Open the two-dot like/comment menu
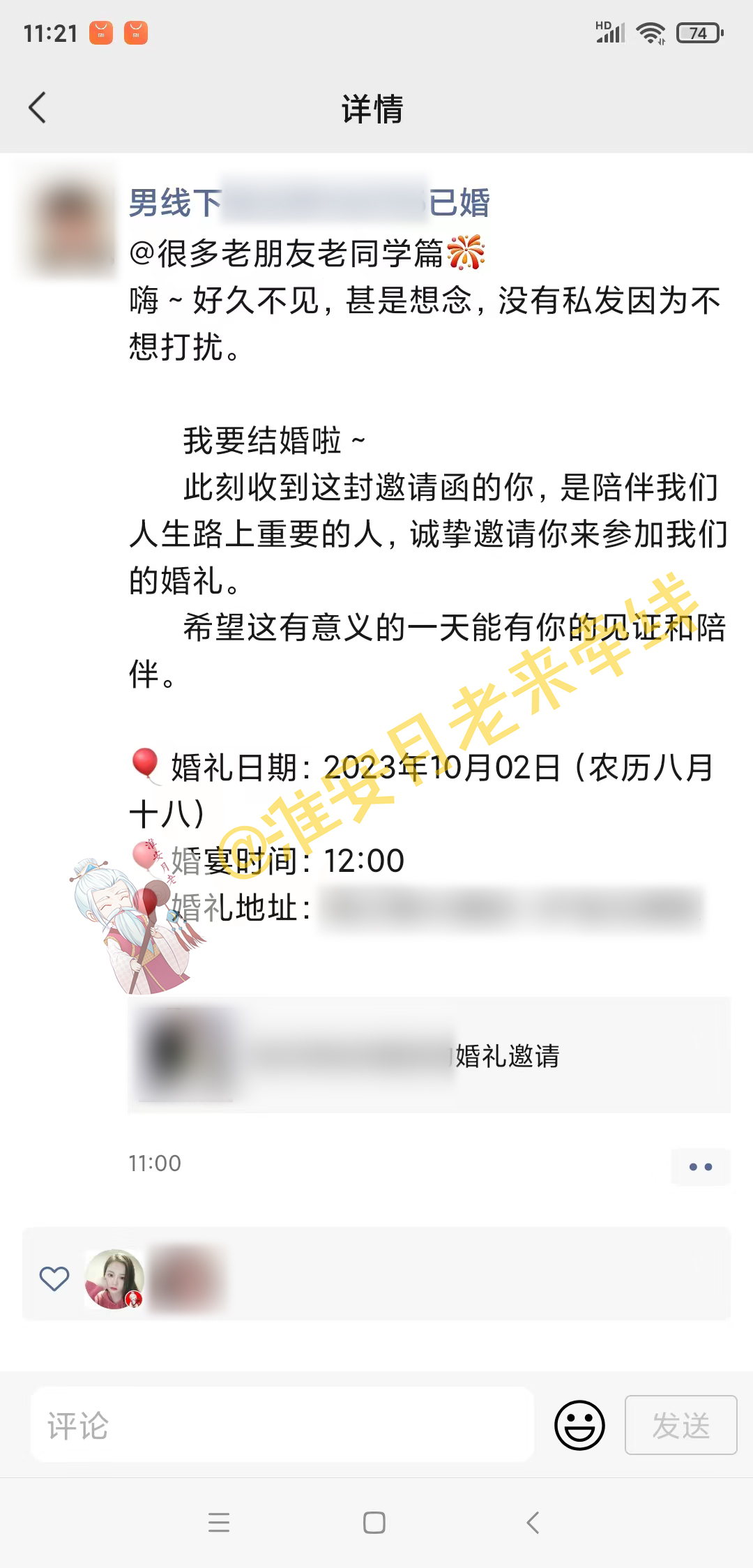 700,1166
